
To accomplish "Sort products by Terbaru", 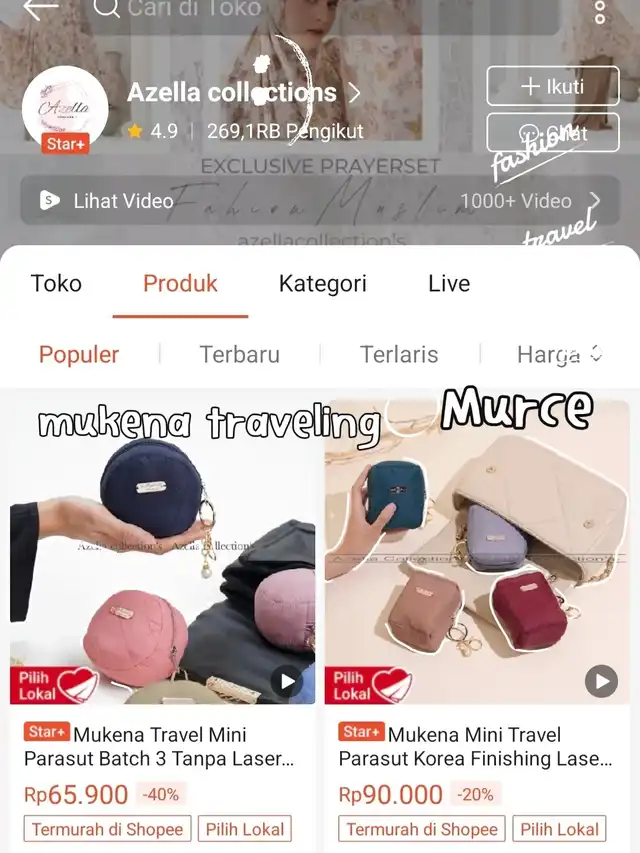I will point(239,354).
